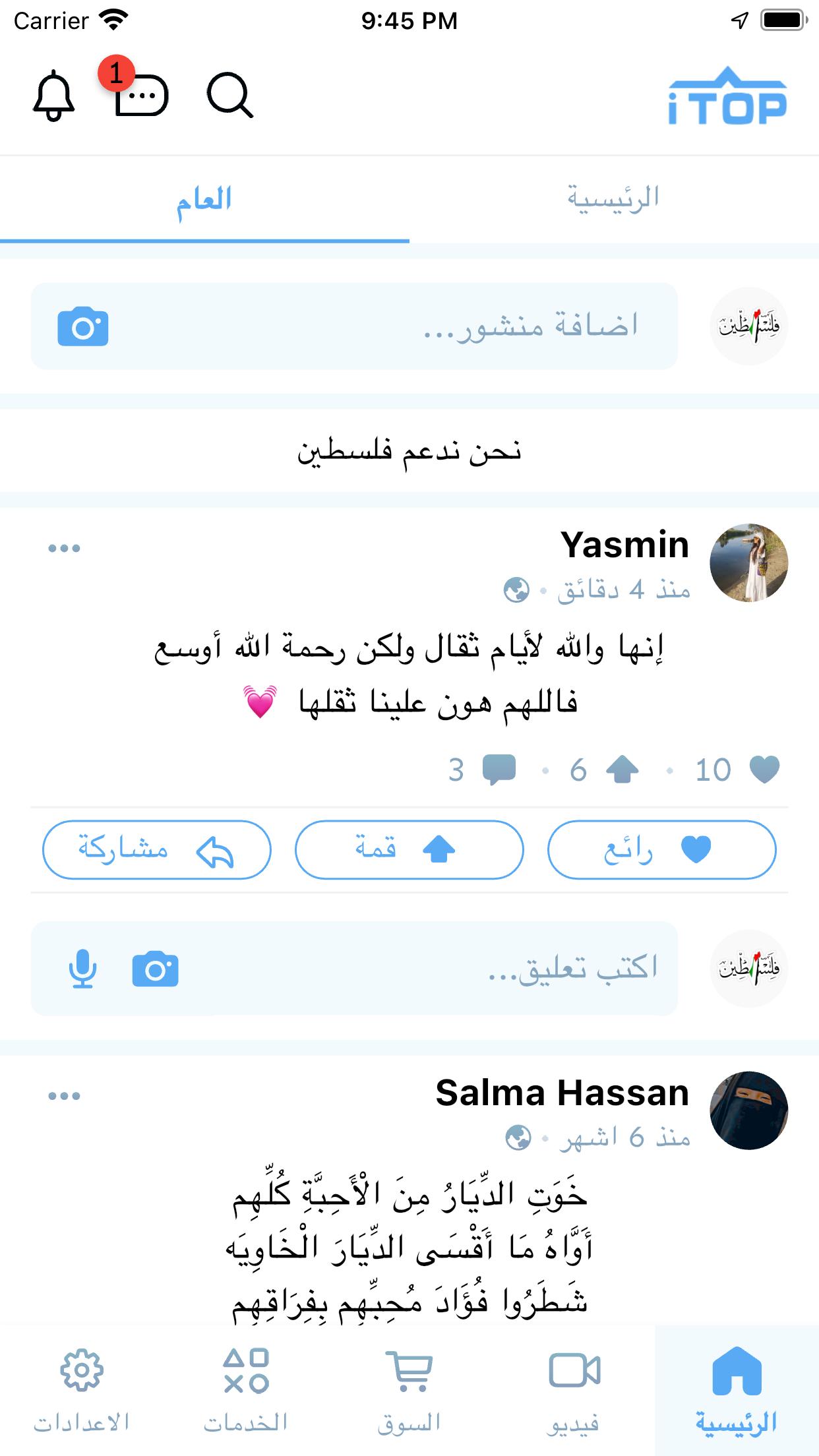Switch to the الرئيسية top tab
The image size is (819, 1456).
click(x=614, y=199)
